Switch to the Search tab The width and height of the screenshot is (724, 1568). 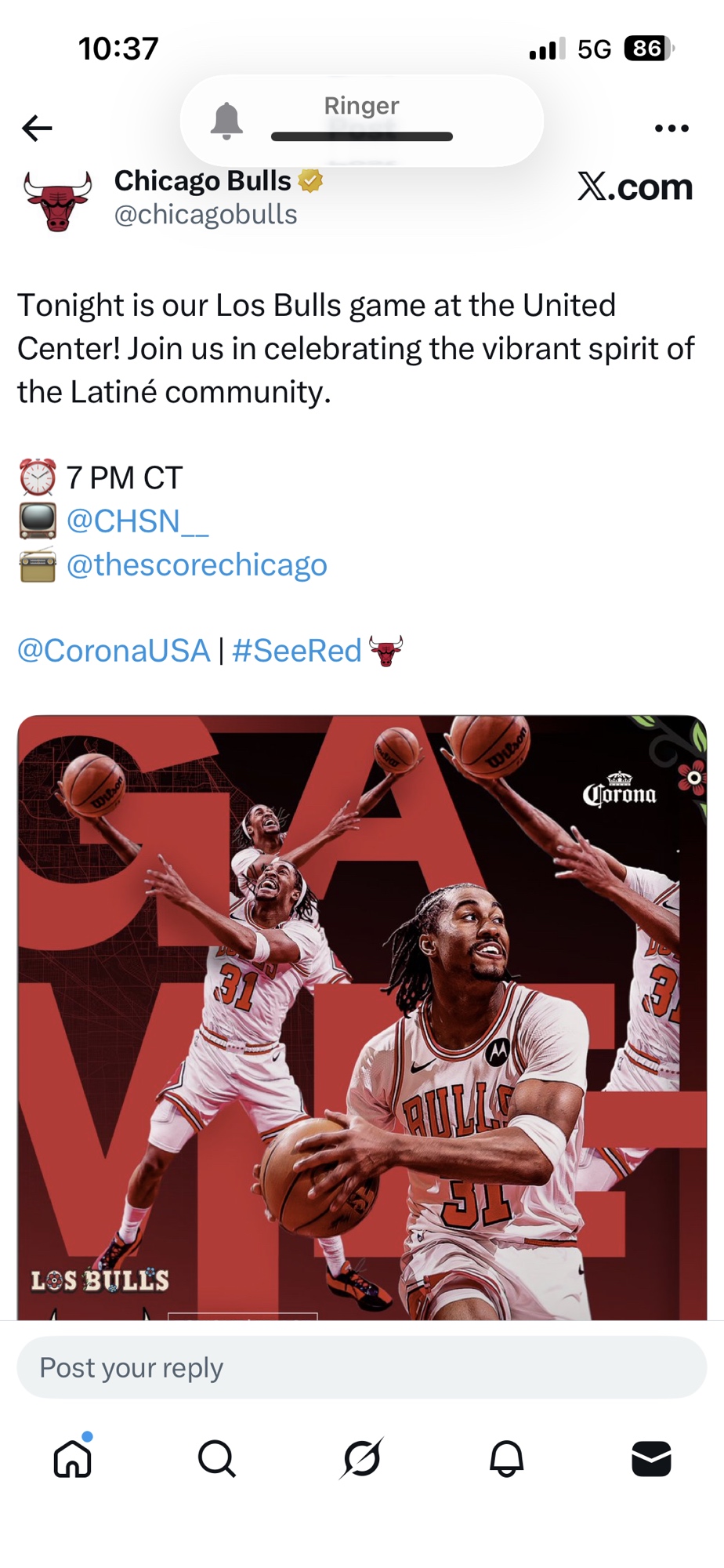217,1459
